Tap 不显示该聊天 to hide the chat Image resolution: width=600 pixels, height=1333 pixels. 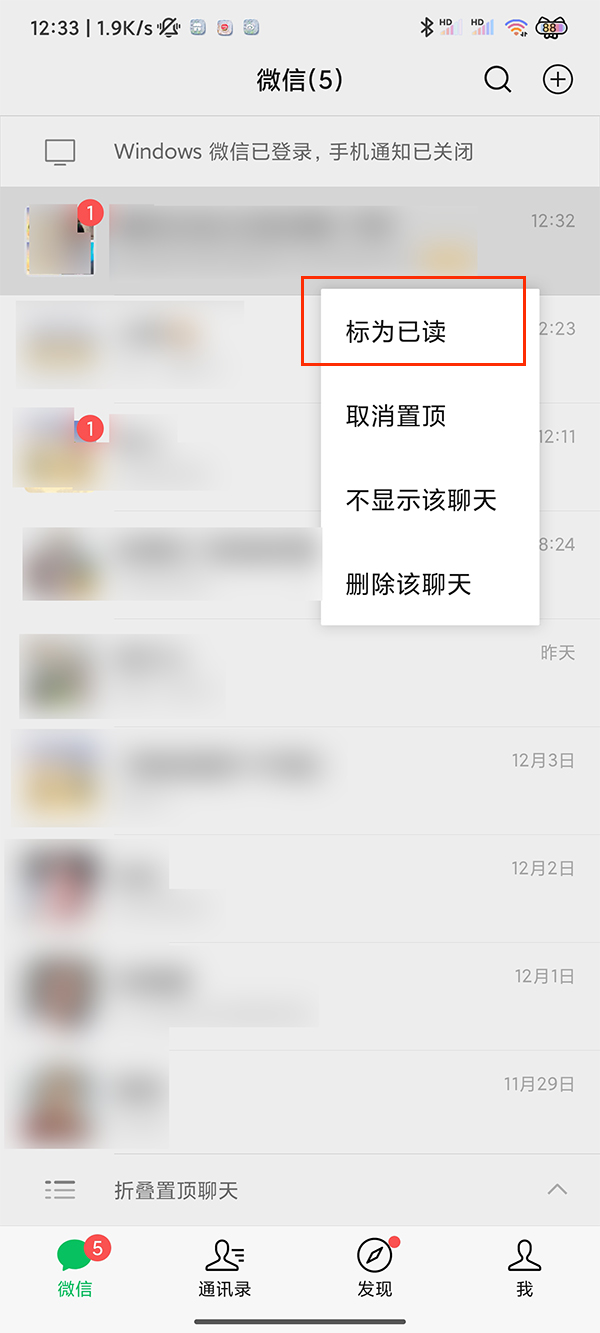tap(421, 500)
